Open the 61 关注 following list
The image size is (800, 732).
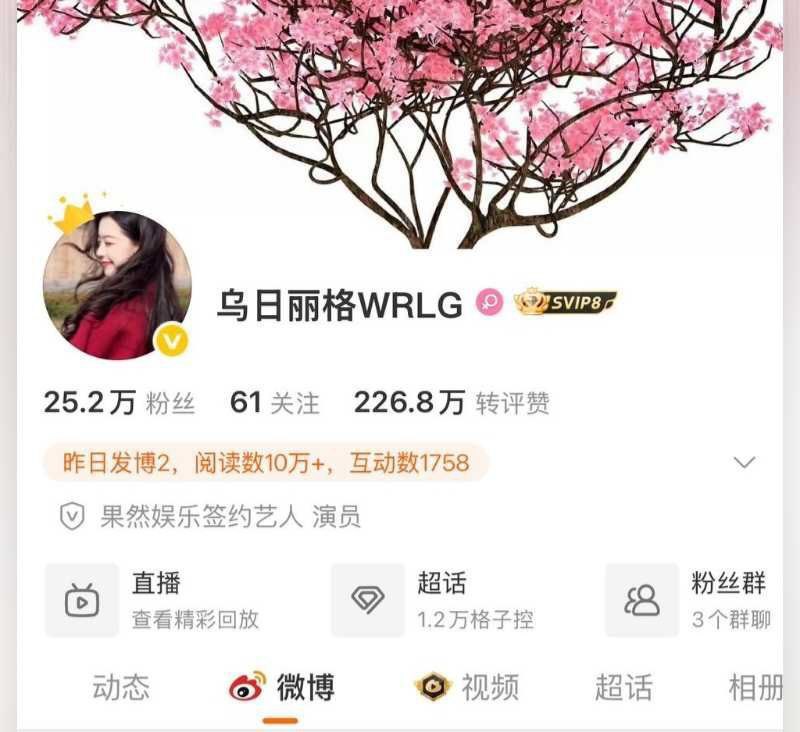[x=275, y=403]
